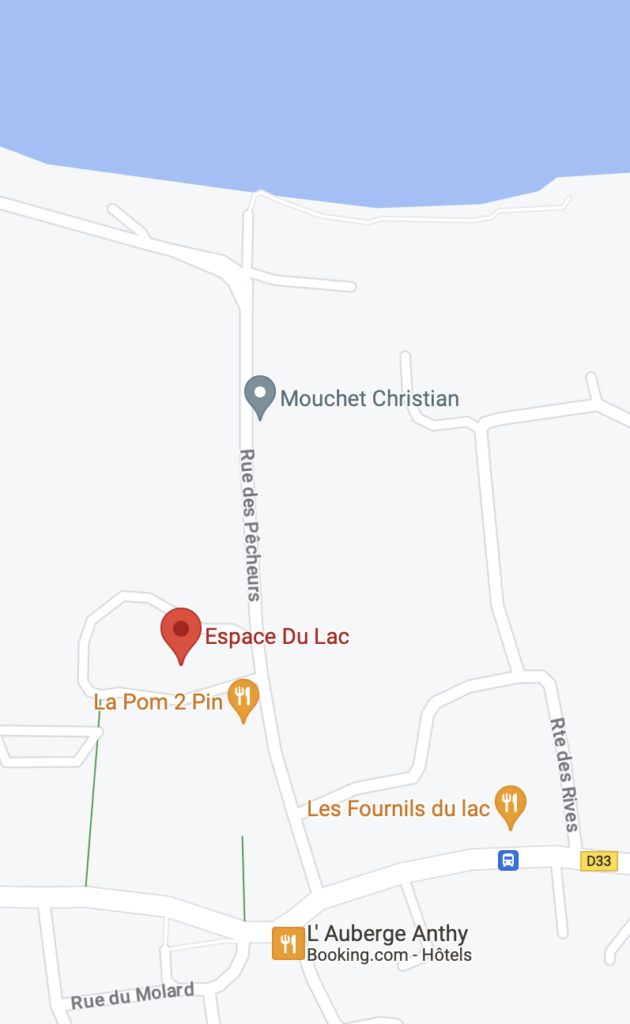Select La Pom 2 Pin restaurant marker
Viewport: 630px width, 1024px height.
coord(244,701)
